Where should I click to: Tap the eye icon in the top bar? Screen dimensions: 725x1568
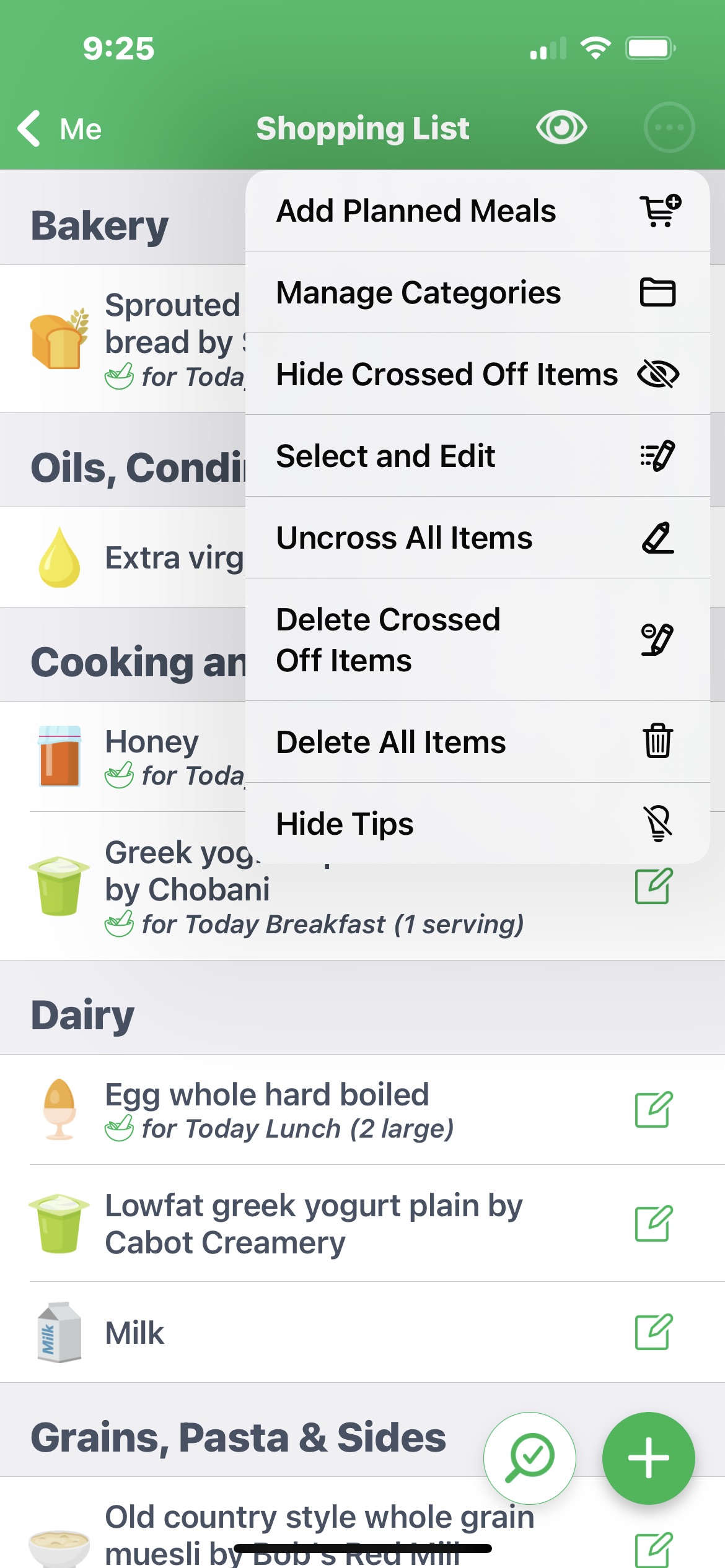[x=561, y=128]
